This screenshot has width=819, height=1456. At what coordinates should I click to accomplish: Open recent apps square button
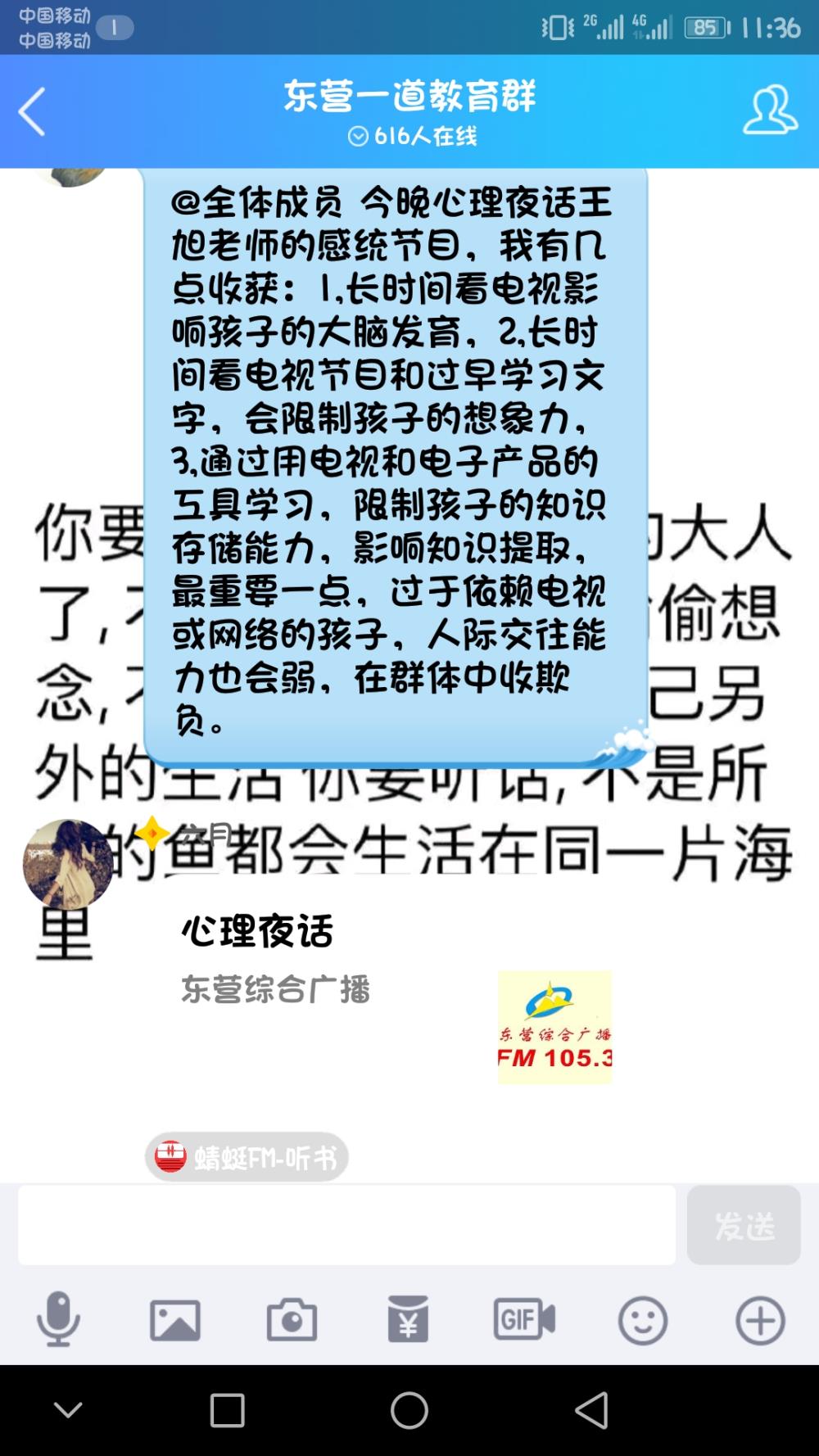[x=227, y=1410]
